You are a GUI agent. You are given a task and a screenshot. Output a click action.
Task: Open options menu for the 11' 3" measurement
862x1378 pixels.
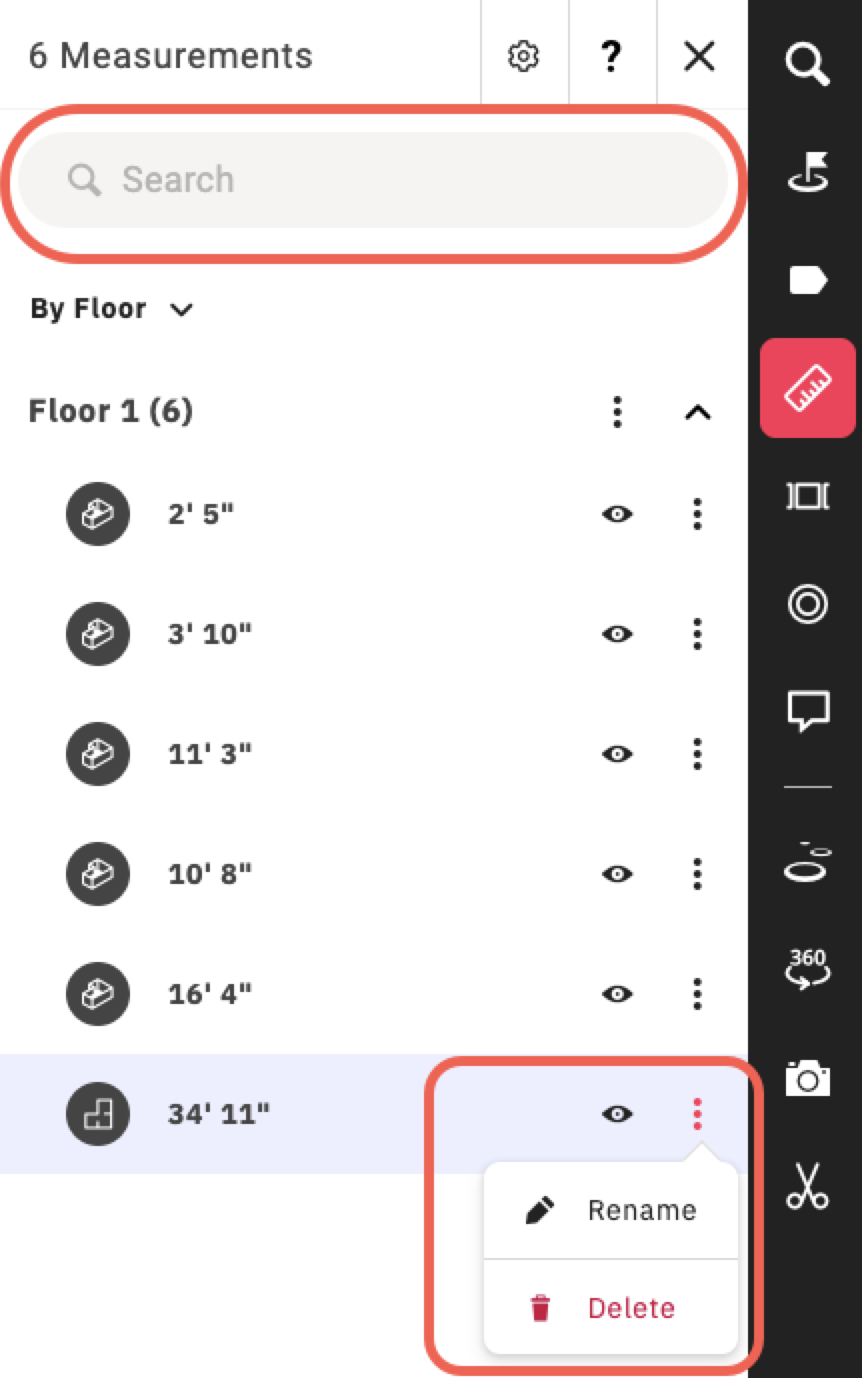(x=697, y=754)
